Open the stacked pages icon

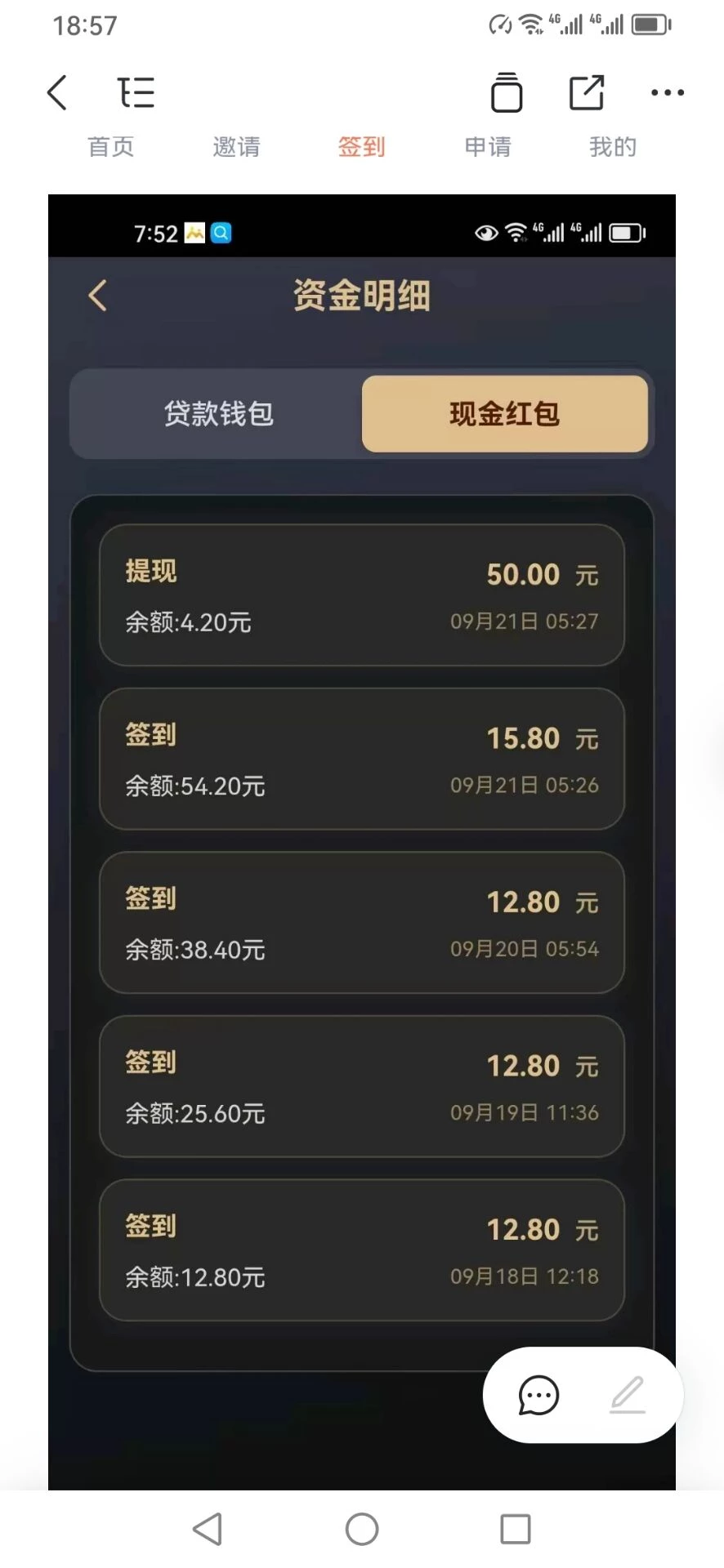coord(506,92)
